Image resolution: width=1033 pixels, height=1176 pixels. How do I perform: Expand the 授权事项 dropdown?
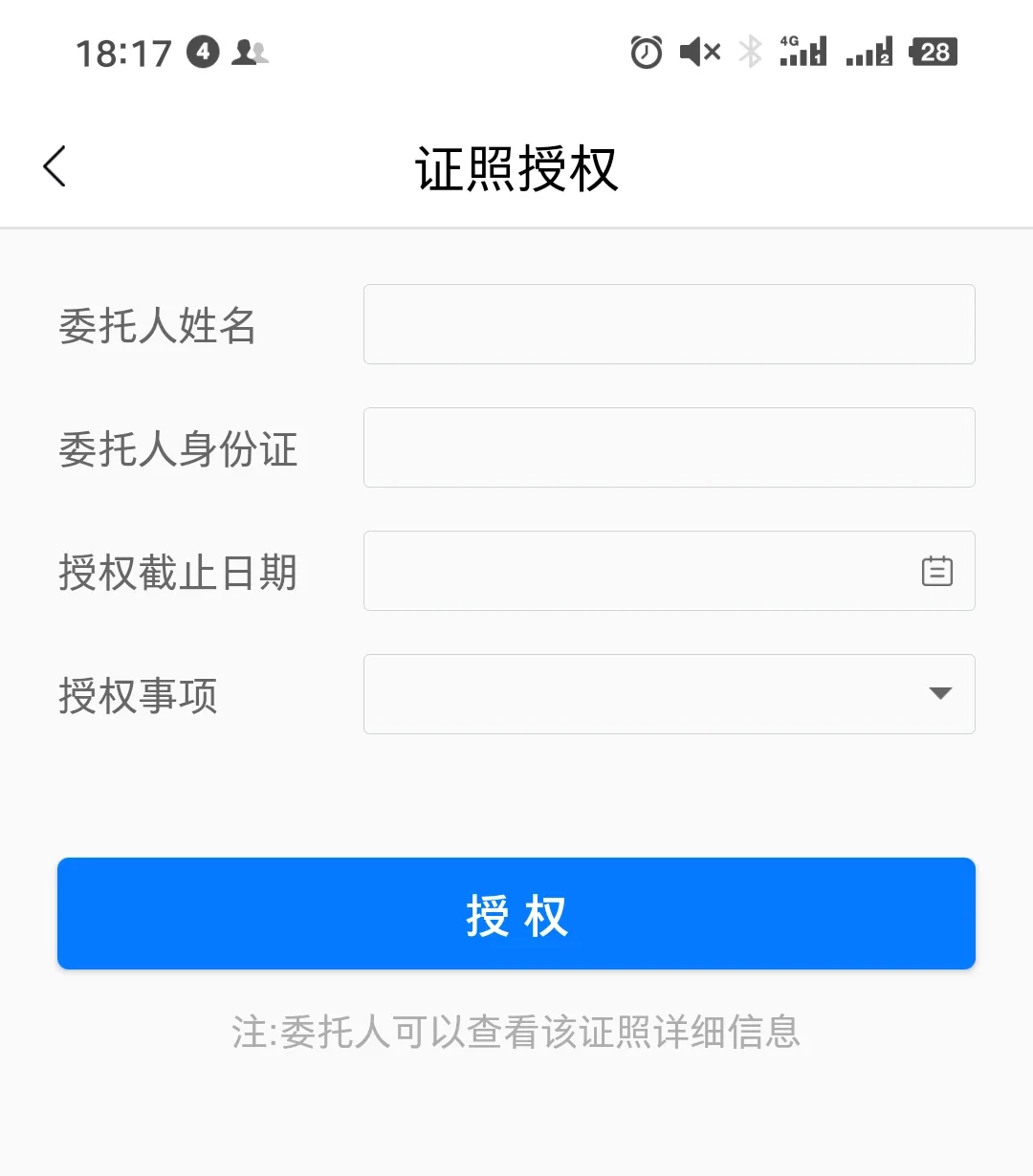point(669,694)
